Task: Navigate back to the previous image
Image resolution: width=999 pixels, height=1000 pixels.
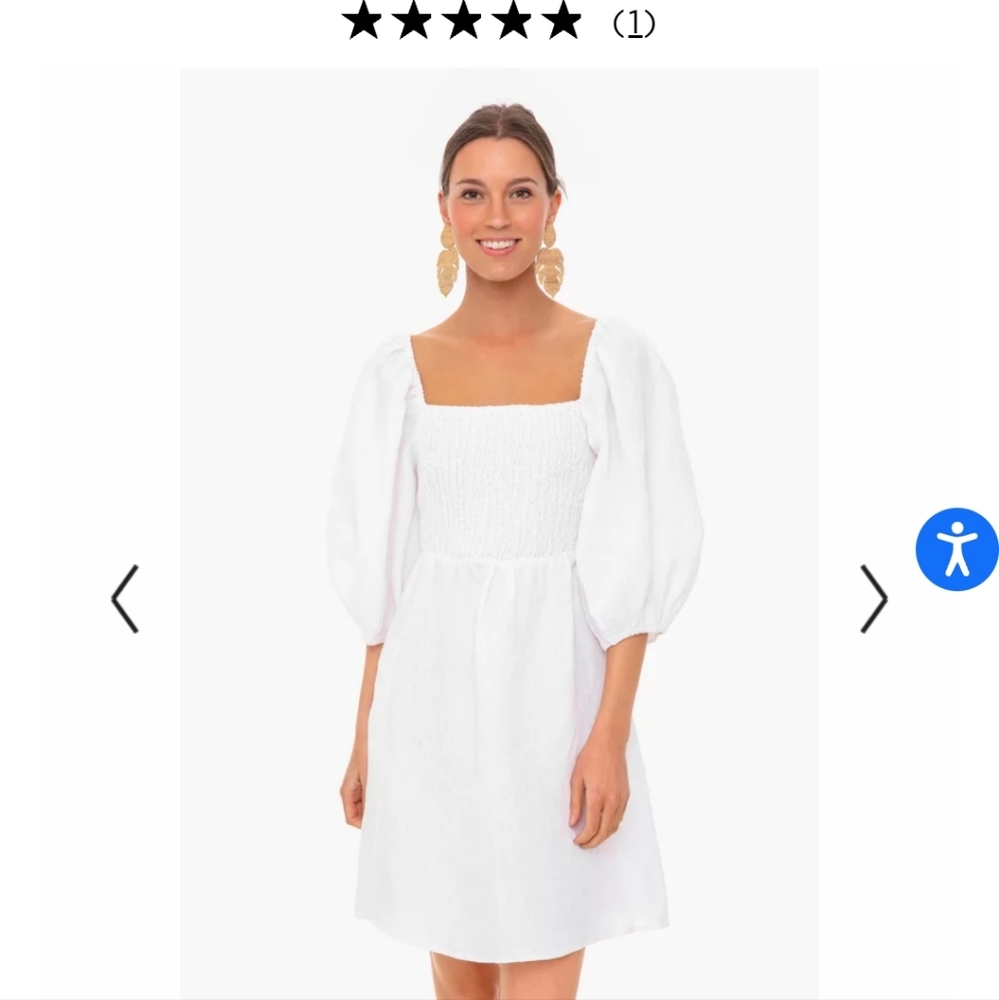Action: (124, 597)
